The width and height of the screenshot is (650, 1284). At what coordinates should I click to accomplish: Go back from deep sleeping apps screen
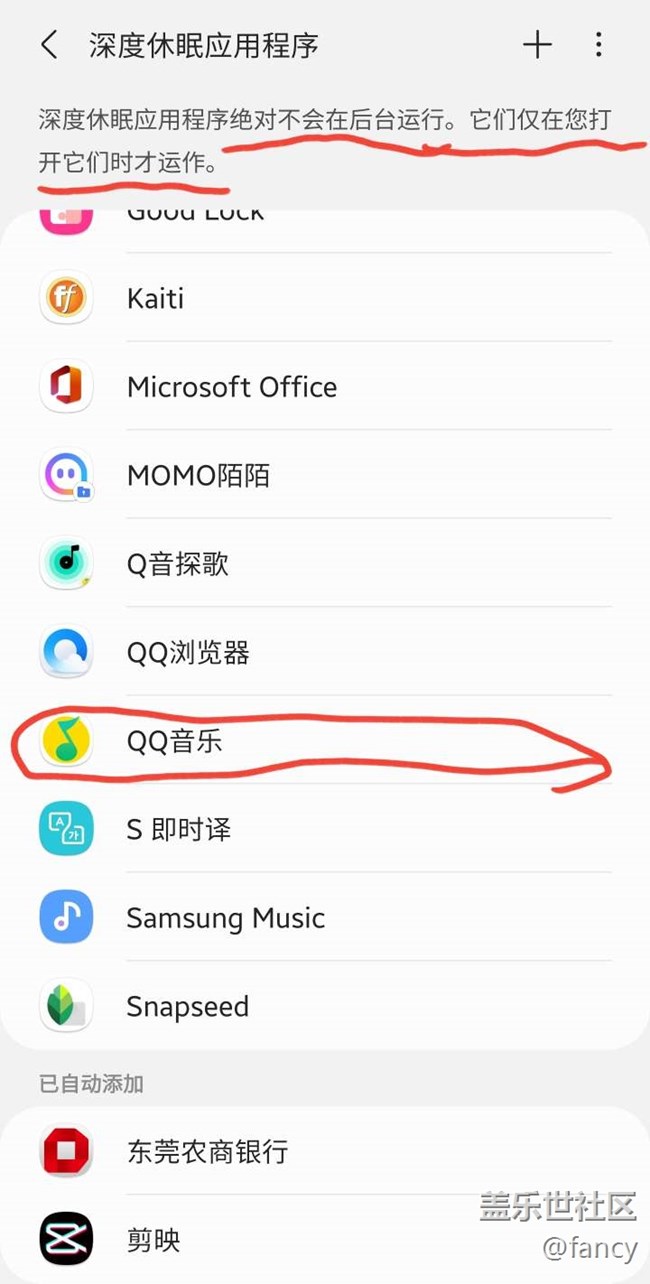[x=48, y=45]
